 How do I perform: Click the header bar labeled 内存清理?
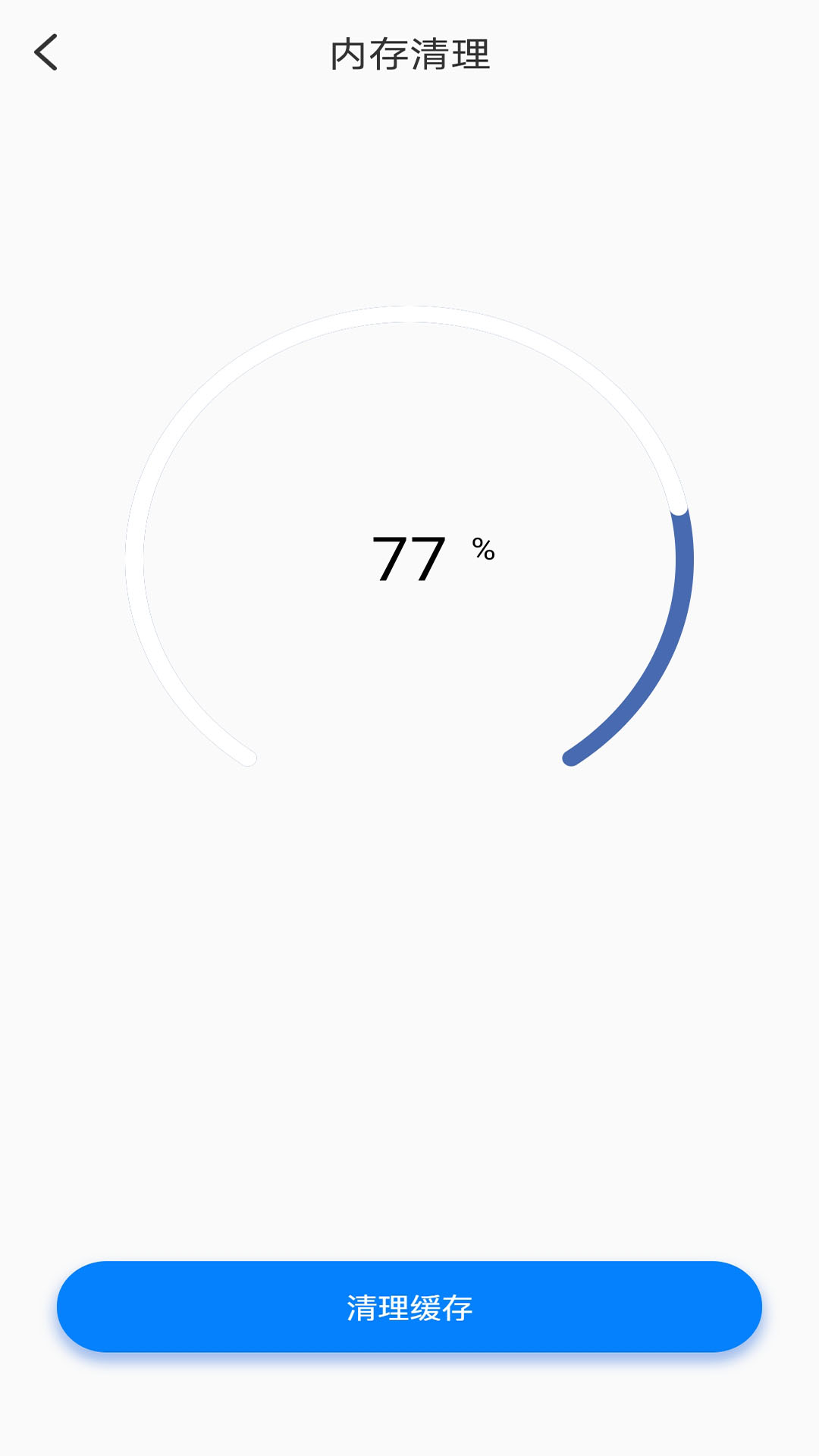coord(409,55)
